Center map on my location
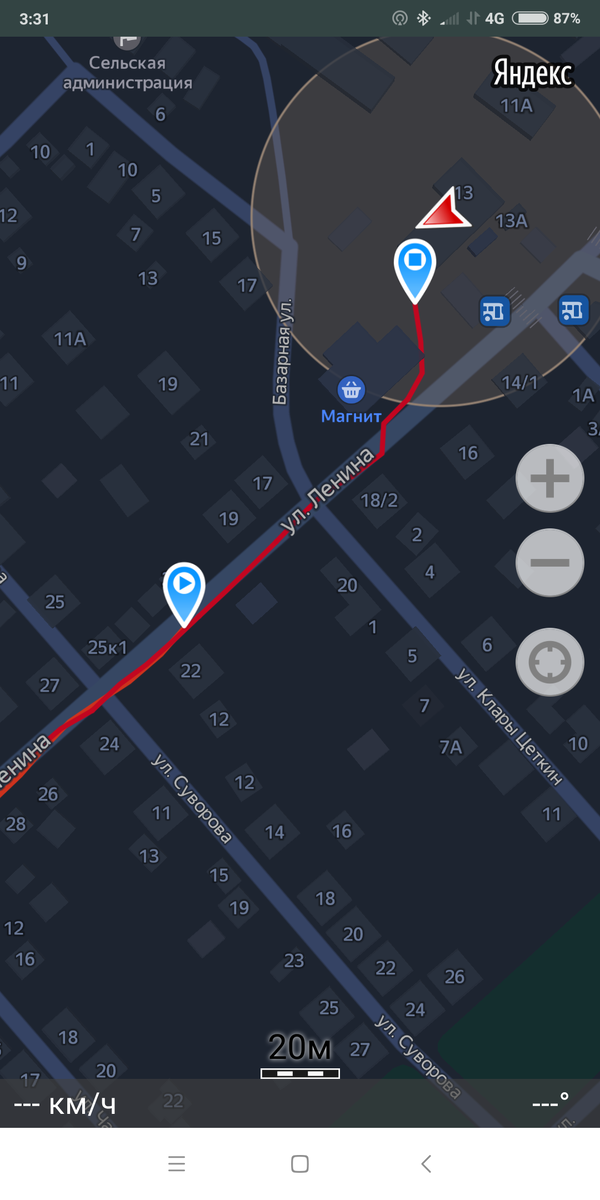 (549, 663)
